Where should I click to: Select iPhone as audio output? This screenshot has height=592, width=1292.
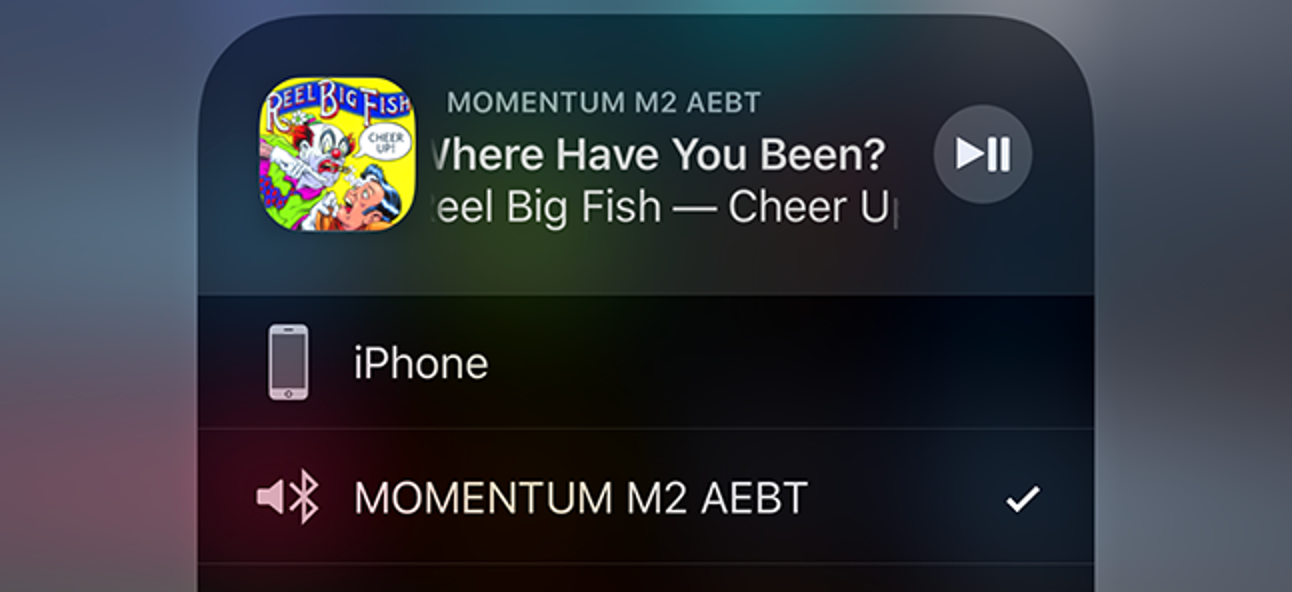[x=420, y=362]
